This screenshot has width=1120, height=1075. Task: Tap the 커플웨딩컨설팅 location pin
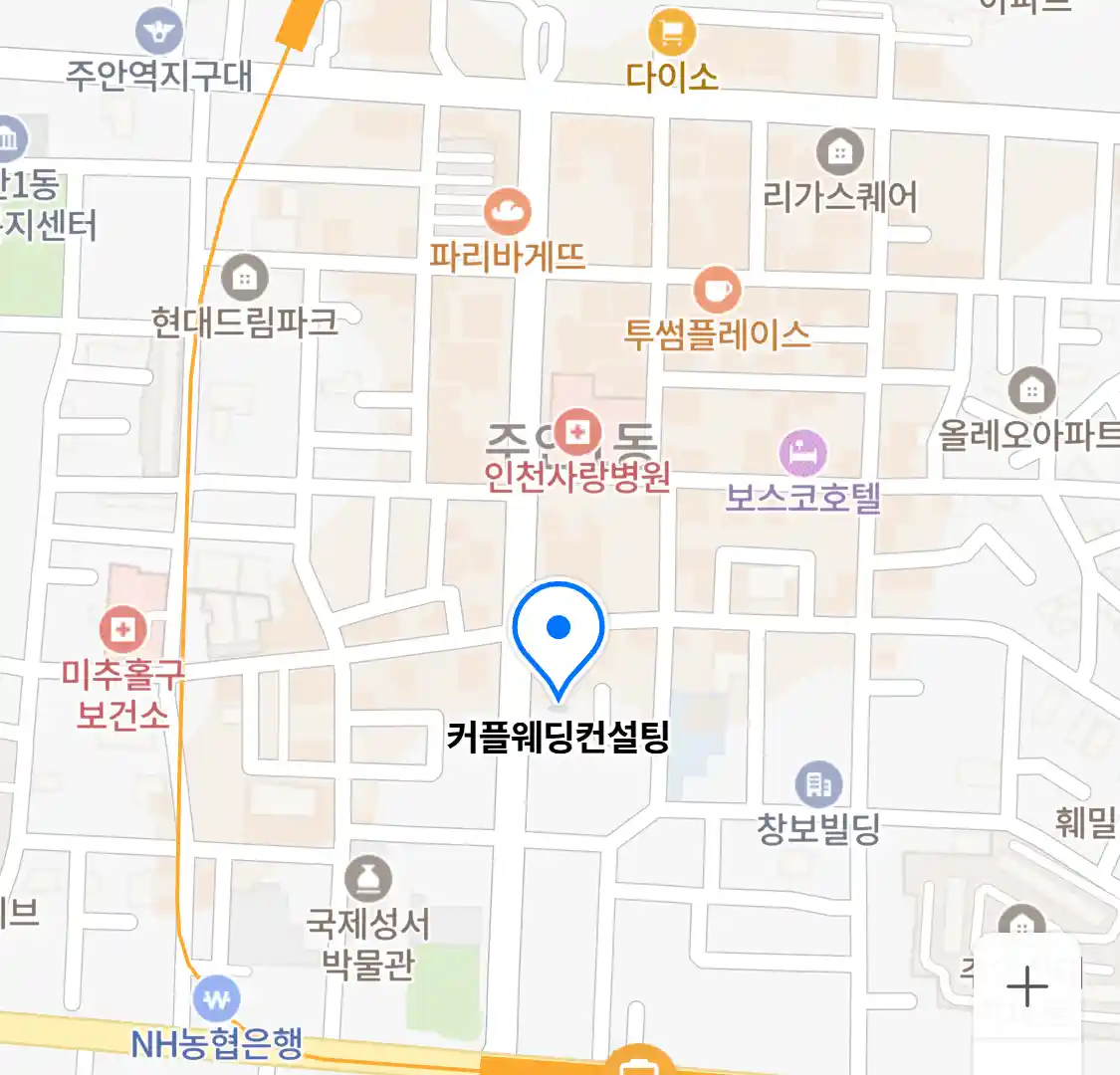(559, 631)
